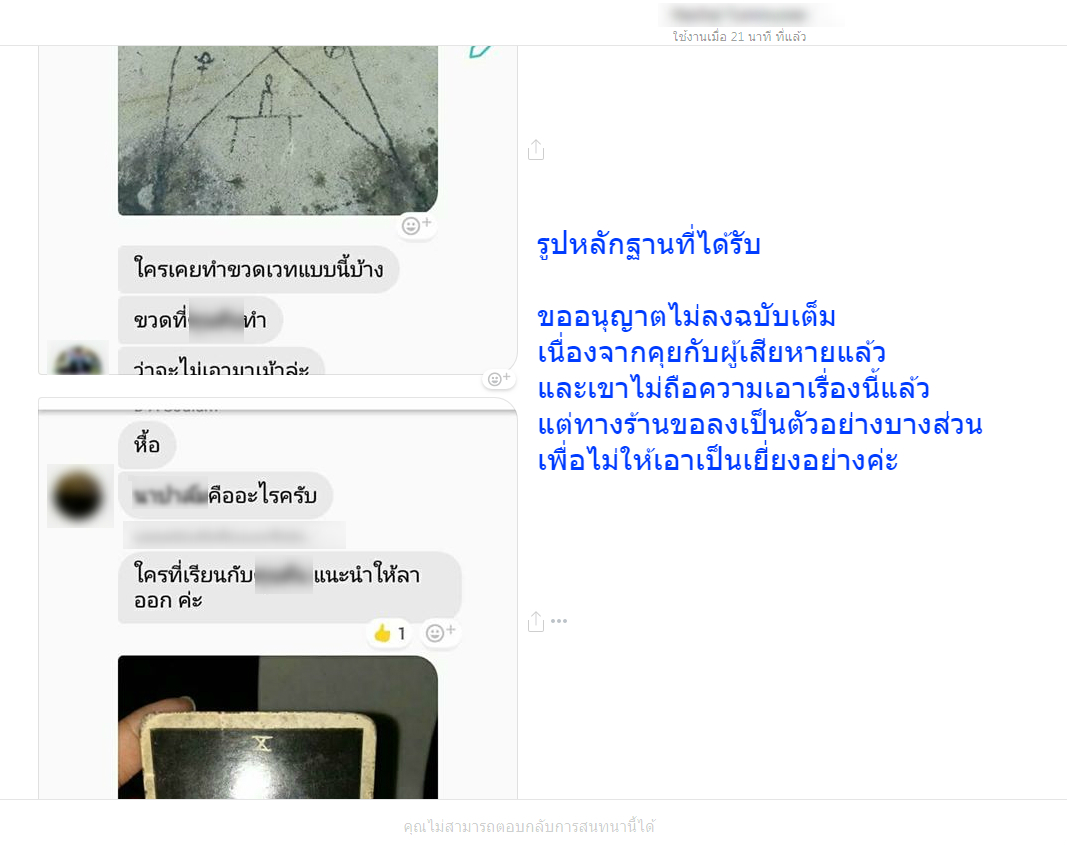Open the three-dot options beside the lower image
Viewport: 1067px width, 847px height.
(x=559, y=622)
